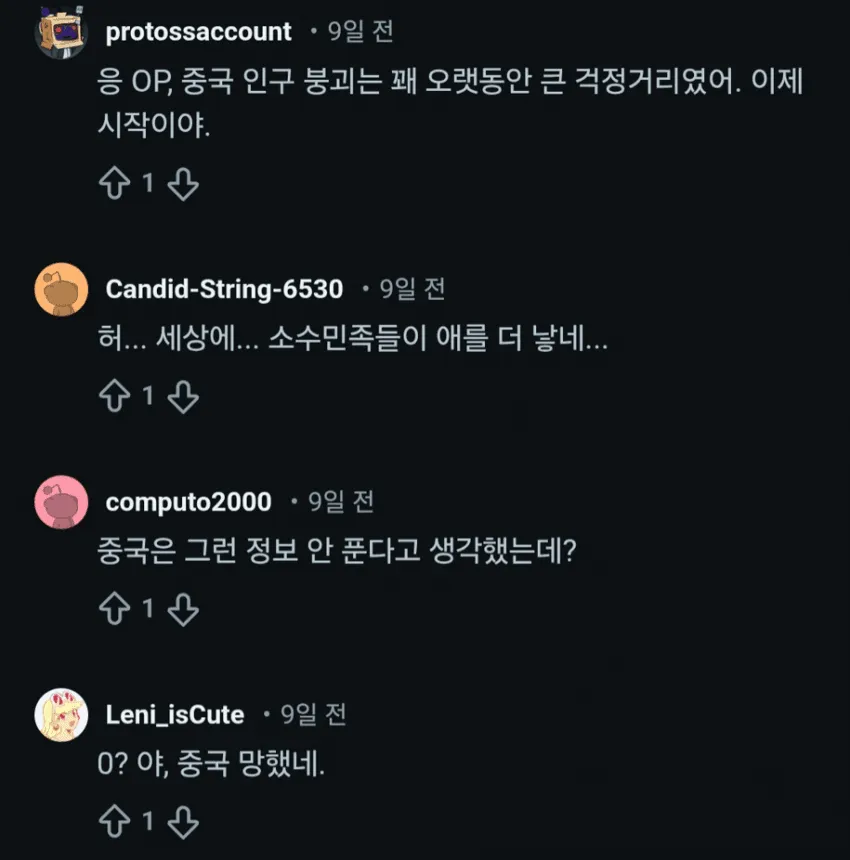
Task: View Candid-String-6530's user profile
Action: click(x=224, y=290)
